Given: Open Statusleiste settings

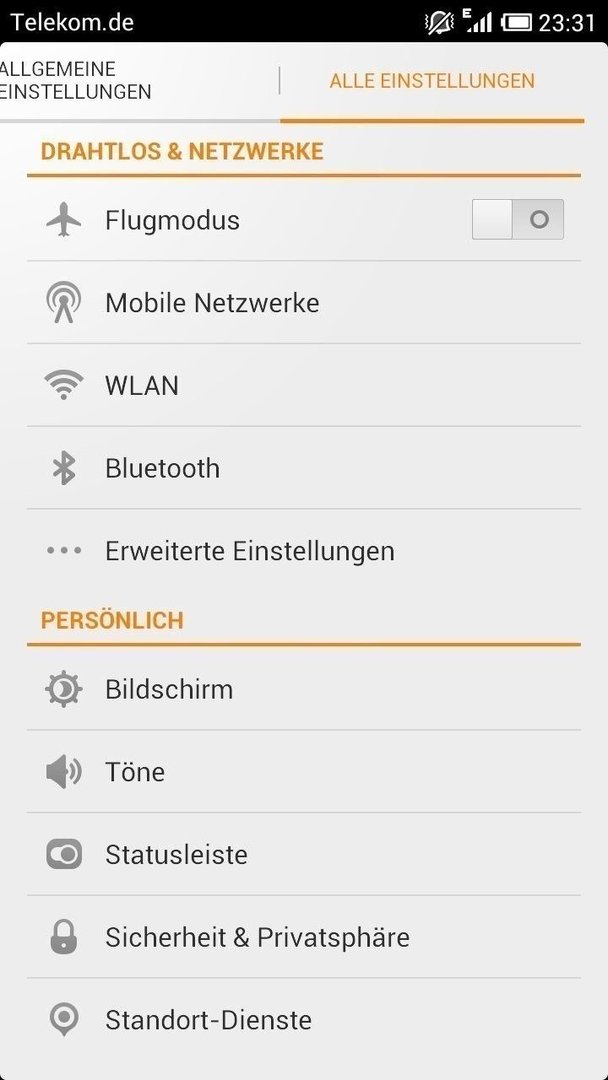Looking at the screenshot, I should pyautogui.click(x=304, y=854).
